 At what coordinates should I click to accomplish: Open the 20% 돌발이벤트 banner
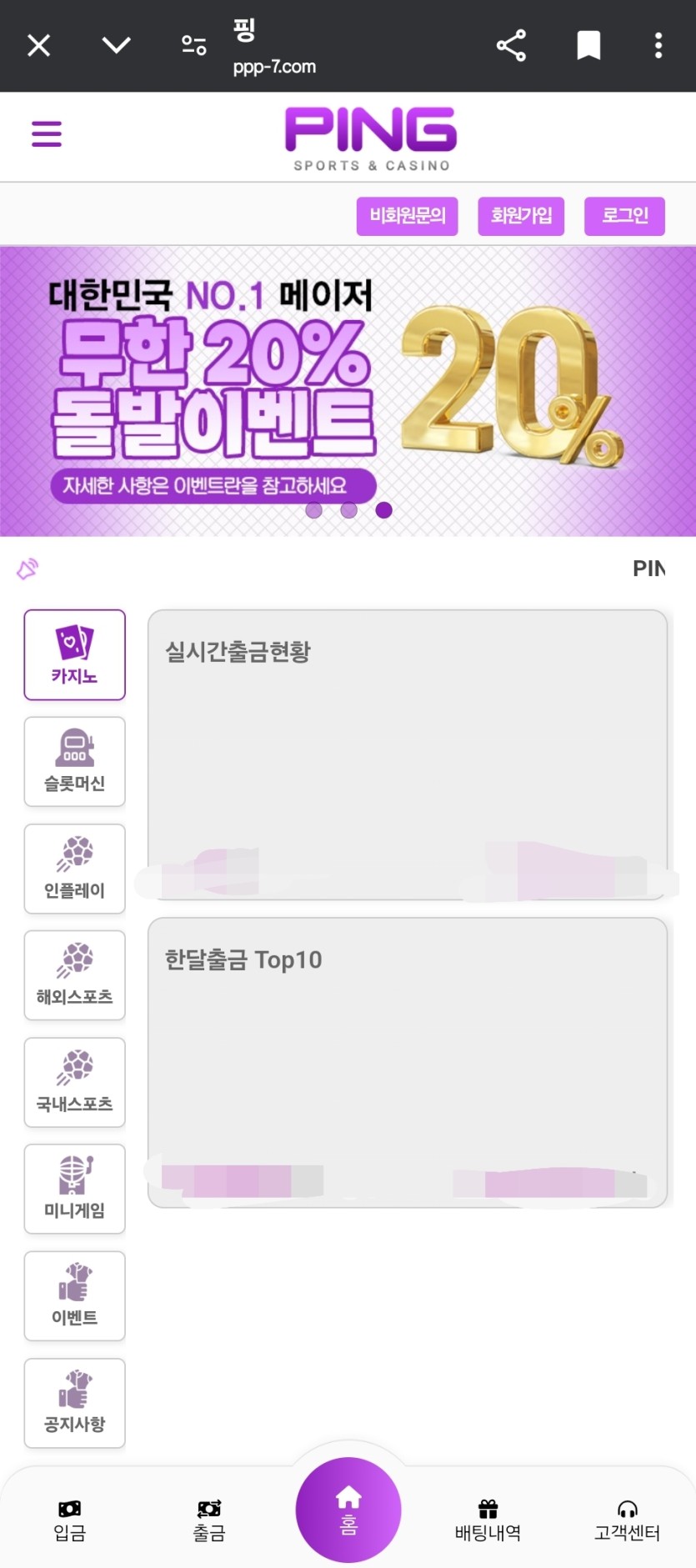[x=348, y=390]
